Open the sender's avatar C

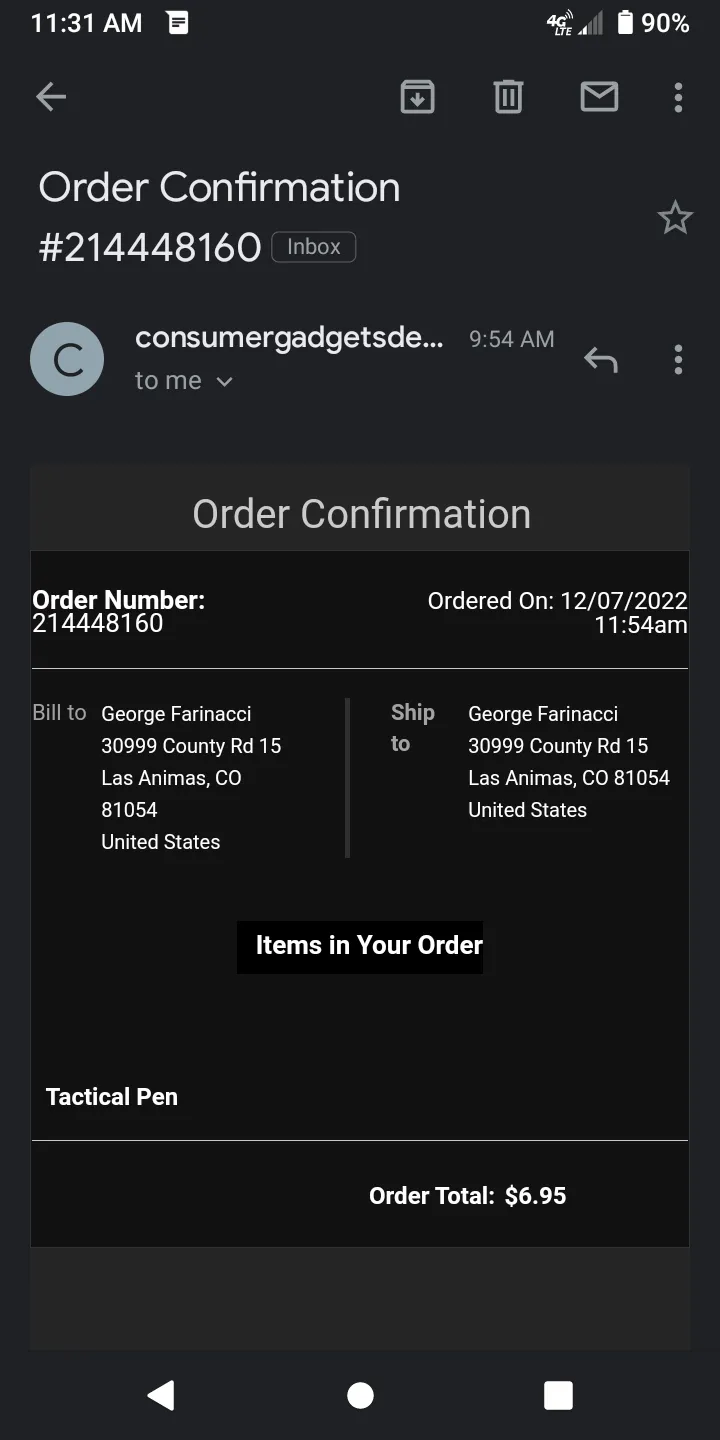[67, 359]
